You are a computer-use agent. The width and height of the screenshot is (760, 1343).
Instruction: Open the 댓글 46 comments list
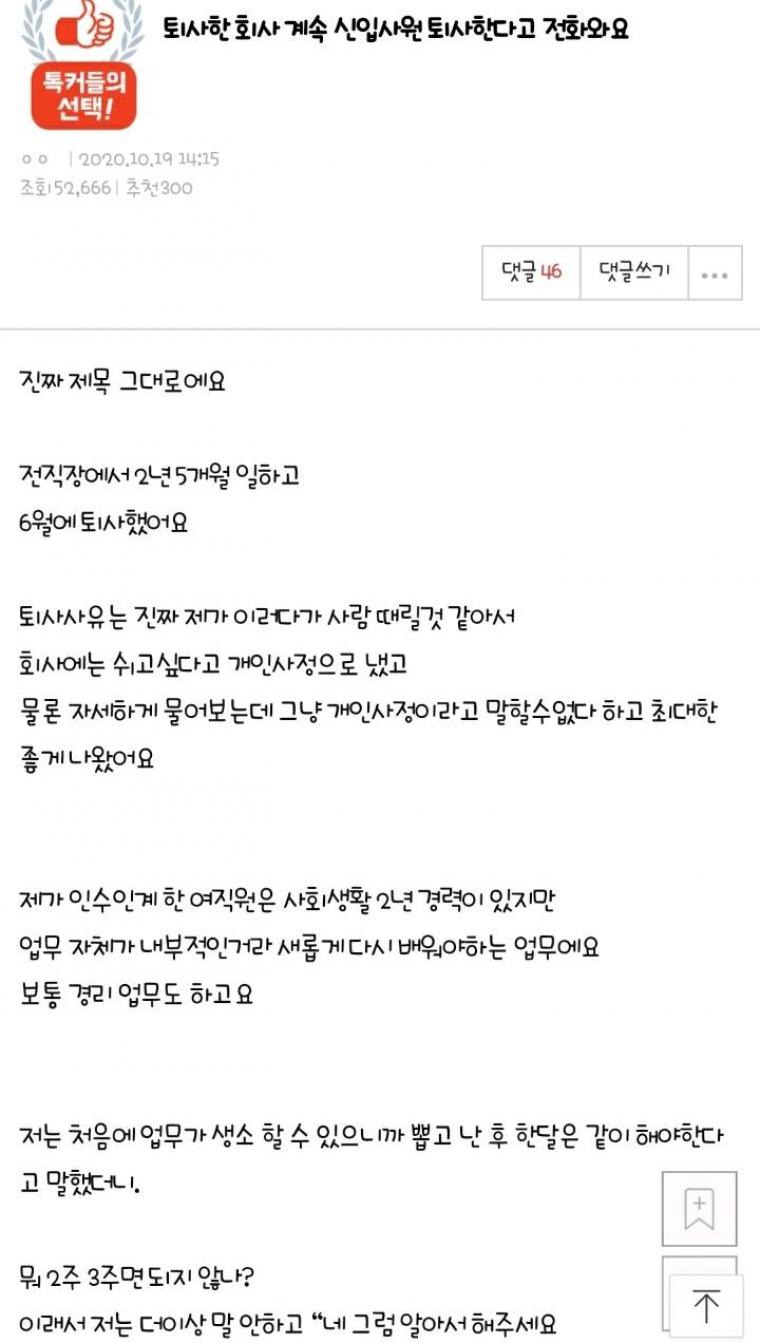[x=531, y=272]
